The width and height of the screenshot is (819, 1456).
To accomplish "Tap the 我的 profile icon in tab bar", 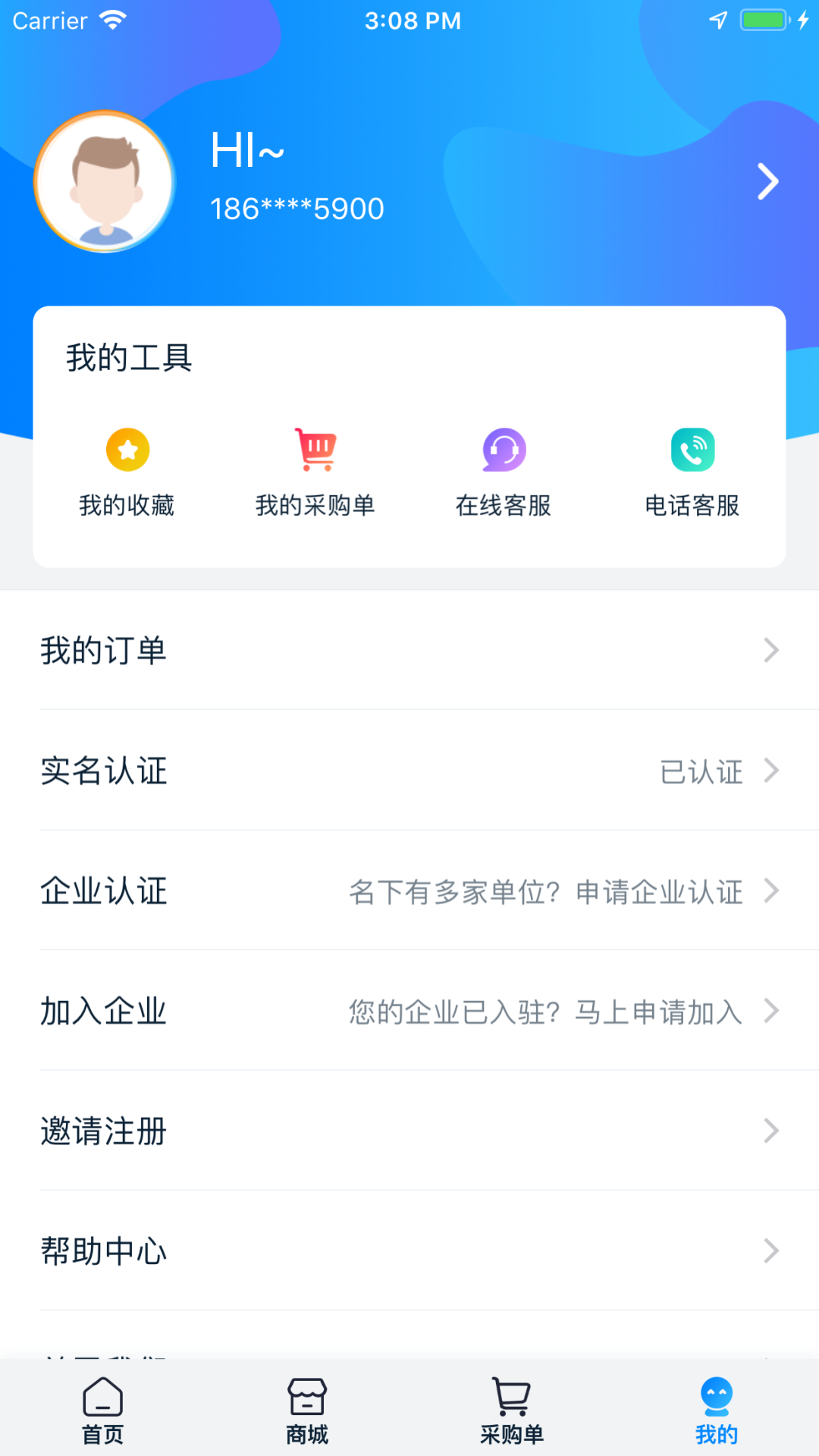I will (x=715, y=1407).
